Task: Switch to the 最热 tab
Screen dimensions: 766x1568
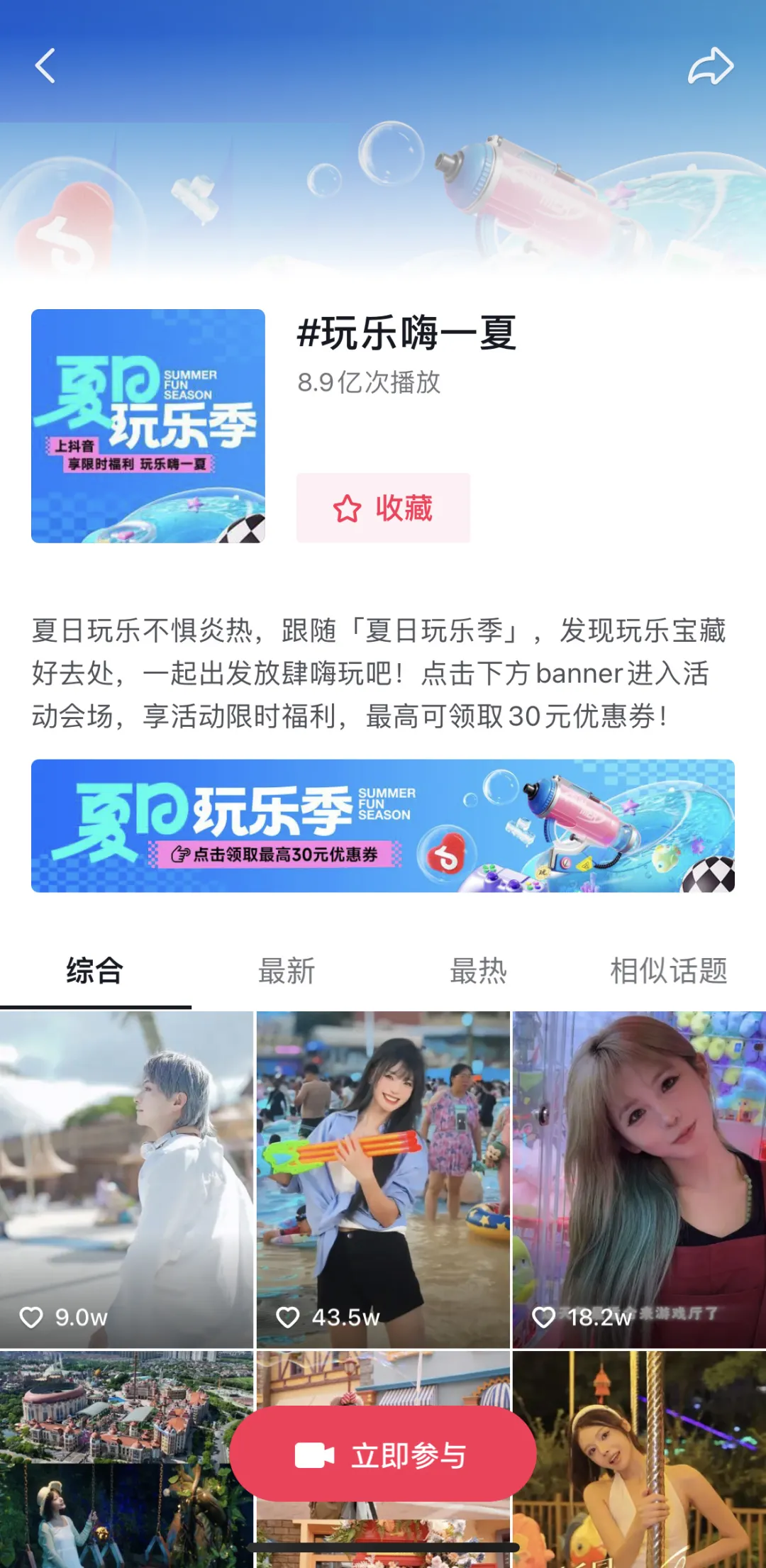Action: [x=478, y=970]
